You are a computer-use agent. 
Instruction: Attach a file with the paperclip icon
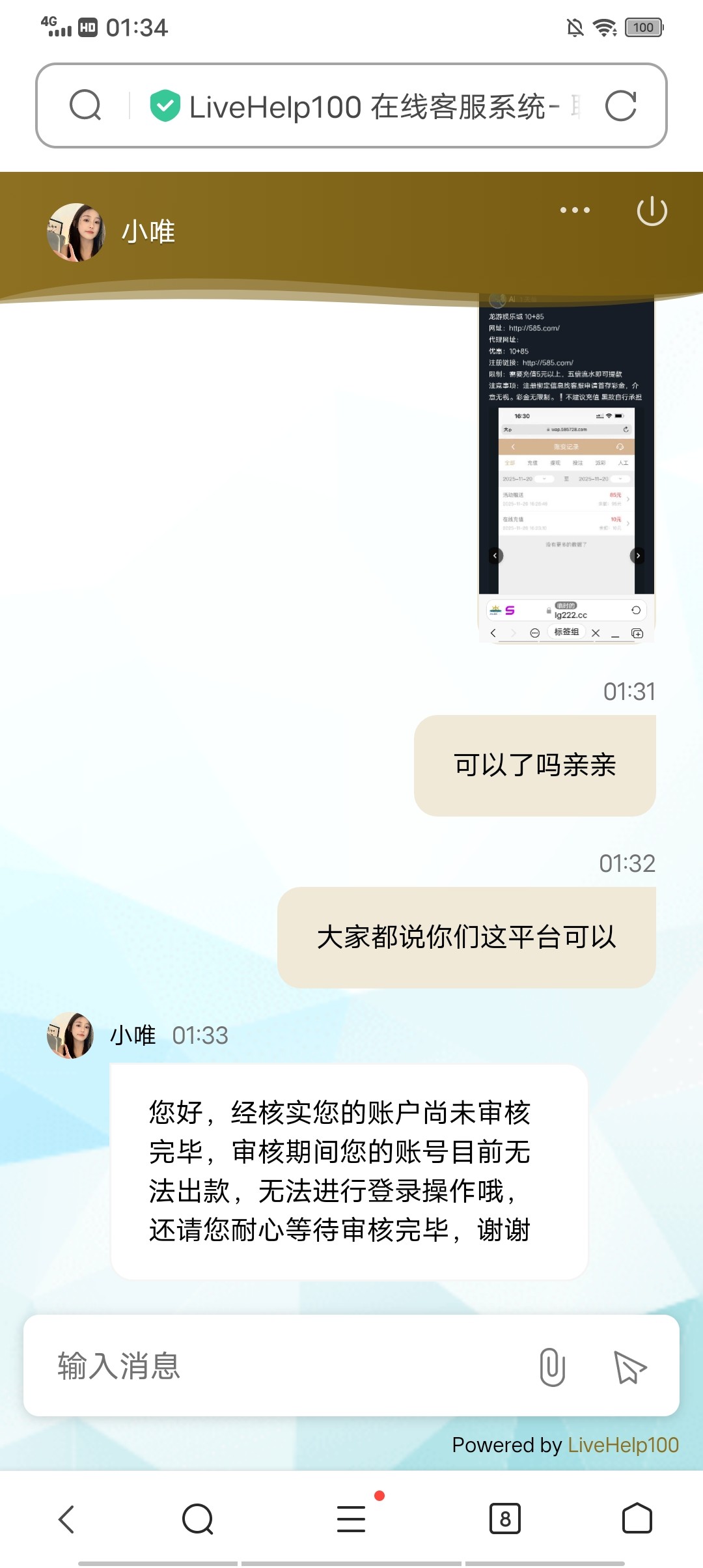click(x=552, y=1367)
